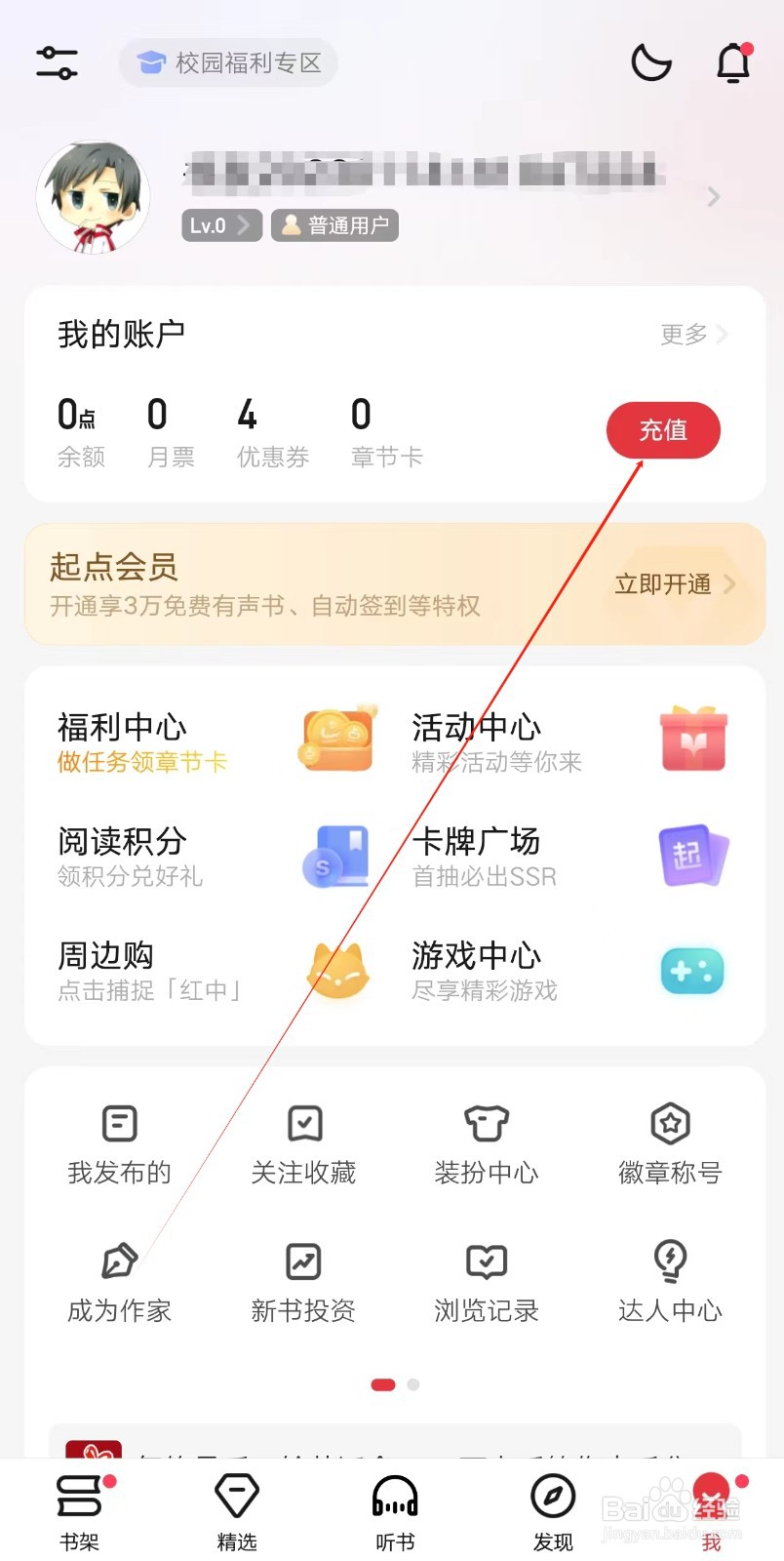Switch to the 精选 tab
Image resolution: width=784 pixels, height=1561 pixels.
[236, 1507]
